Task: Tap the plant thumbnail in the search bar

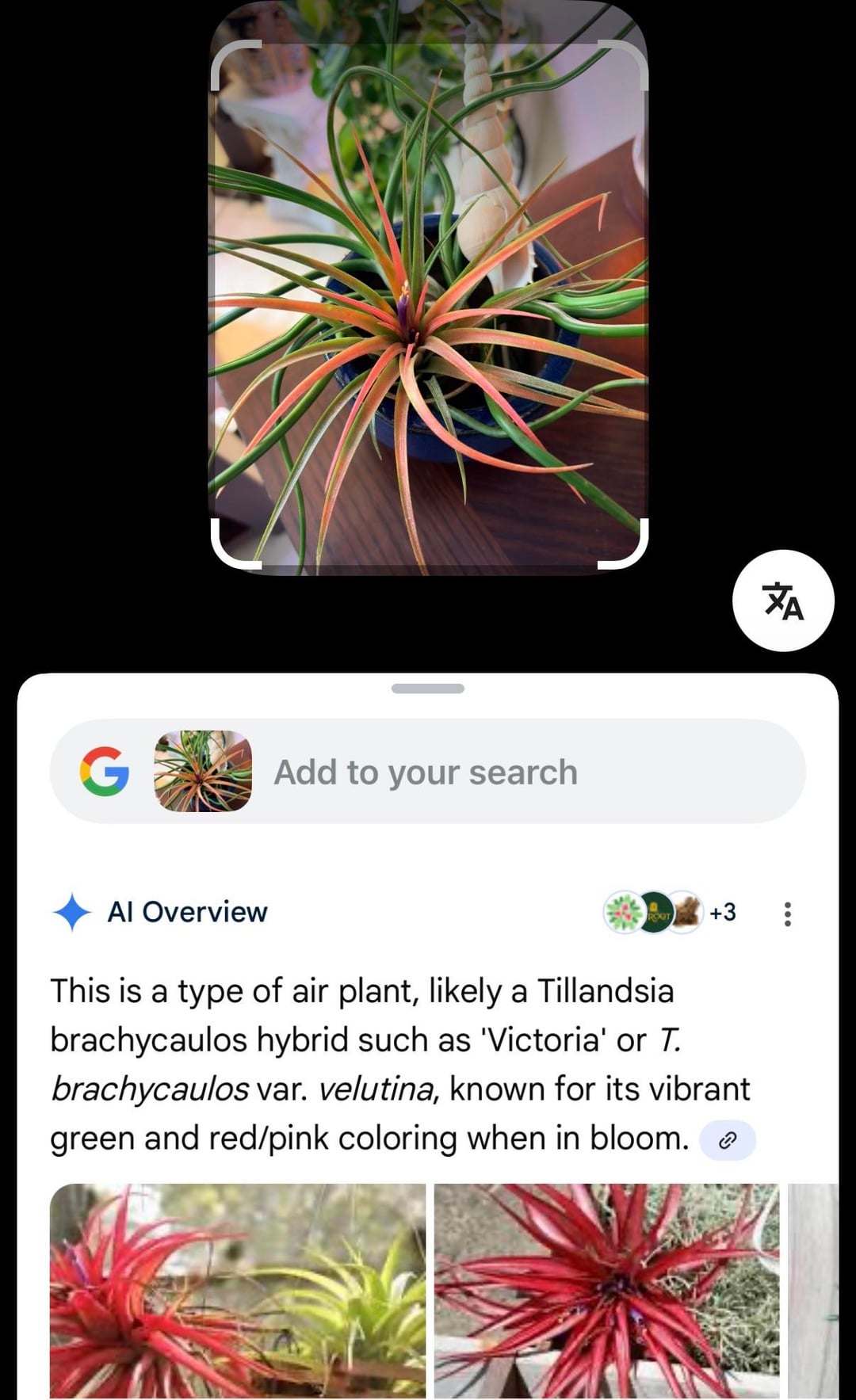Action: 203,772
